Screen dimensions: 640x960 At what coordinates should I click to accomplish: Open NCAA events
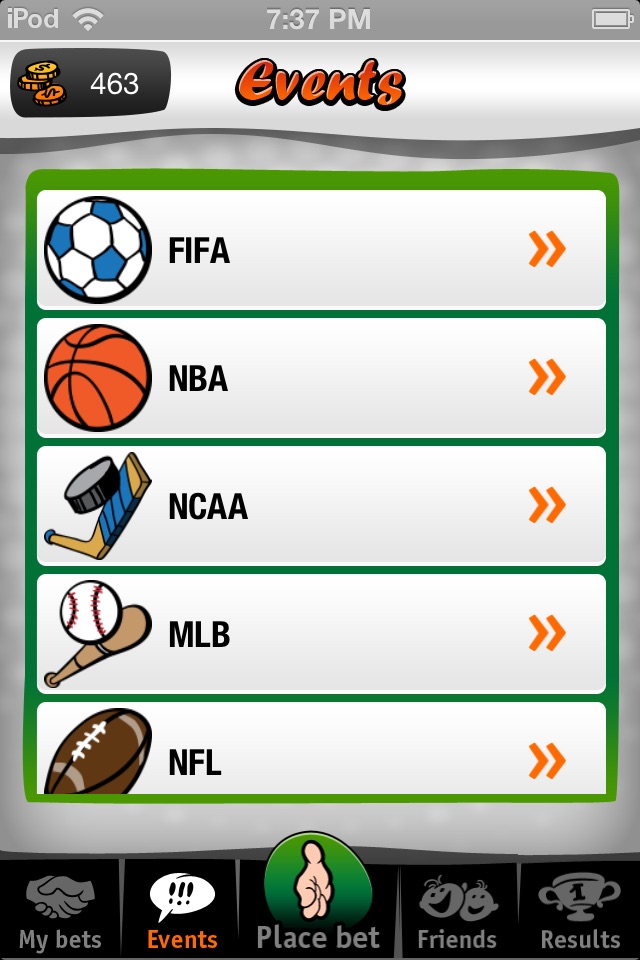click(321, 506)
